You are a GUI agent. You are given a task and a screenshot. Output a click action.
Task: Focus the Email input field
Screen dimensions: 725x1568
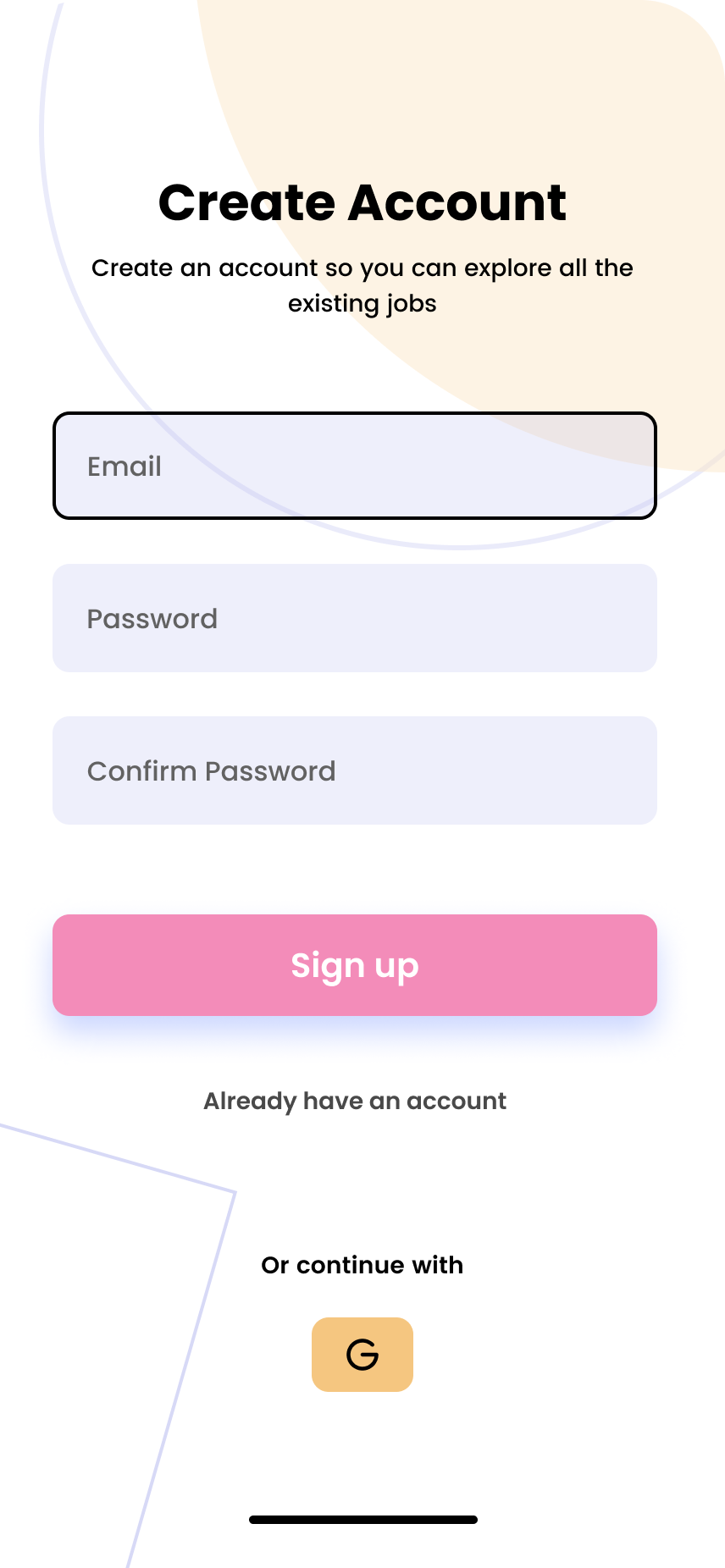pyautogui.click(x=354, y=466)
